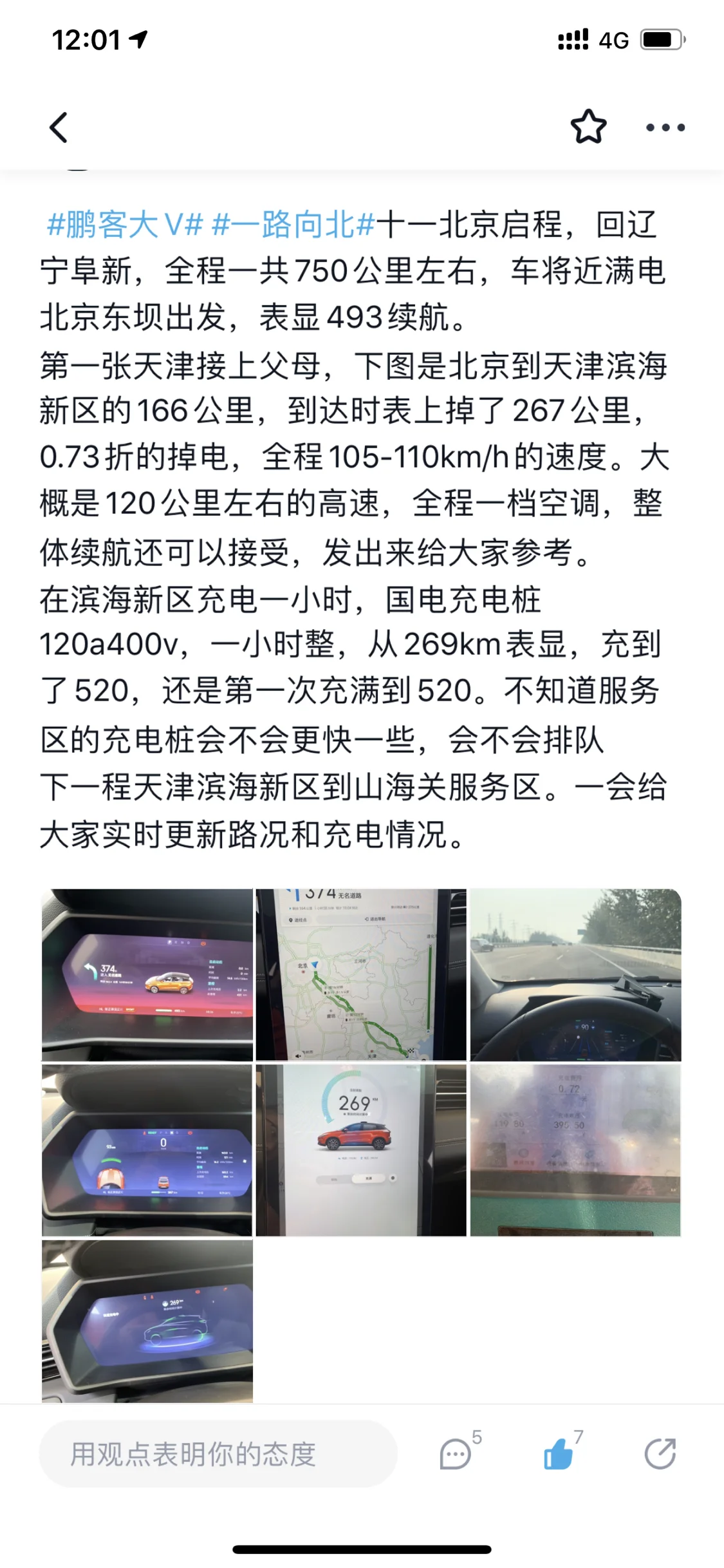Share this post
Viewport: 724px width, 1568px height.
[x=660, y=1454]
